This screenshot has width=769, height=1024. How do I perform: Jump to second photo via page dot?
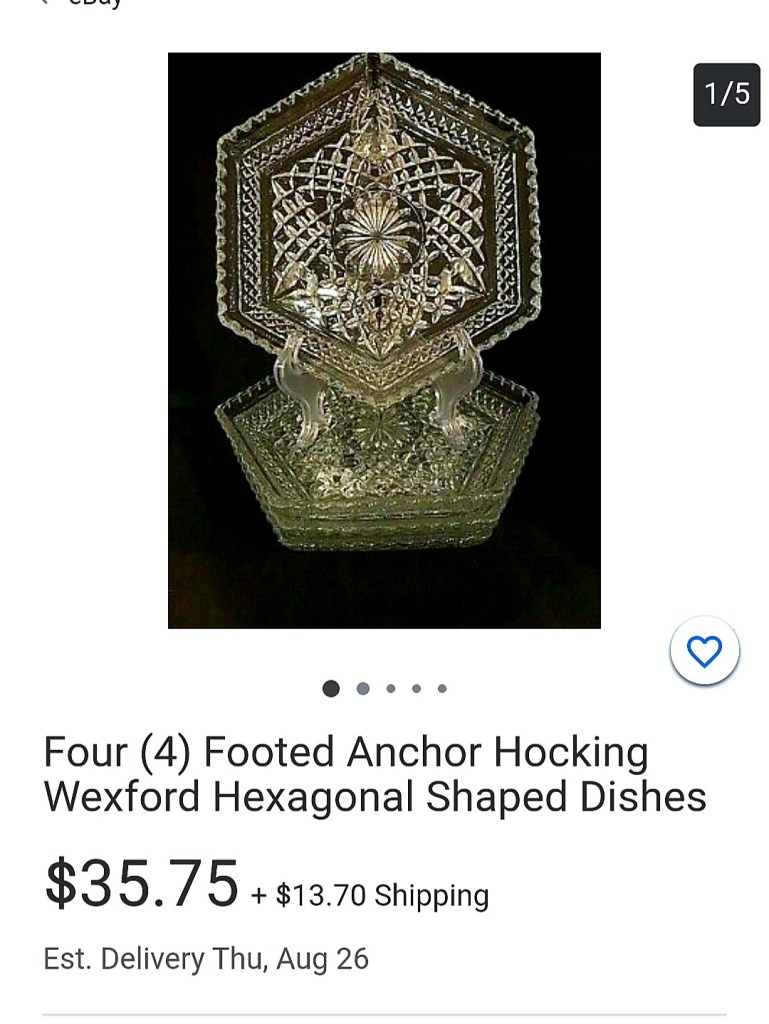[363, 688]
